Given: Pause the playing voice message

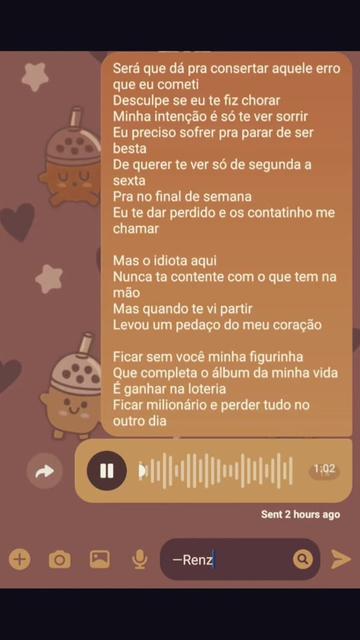Looking at the screenshot, I should point(107,471).
